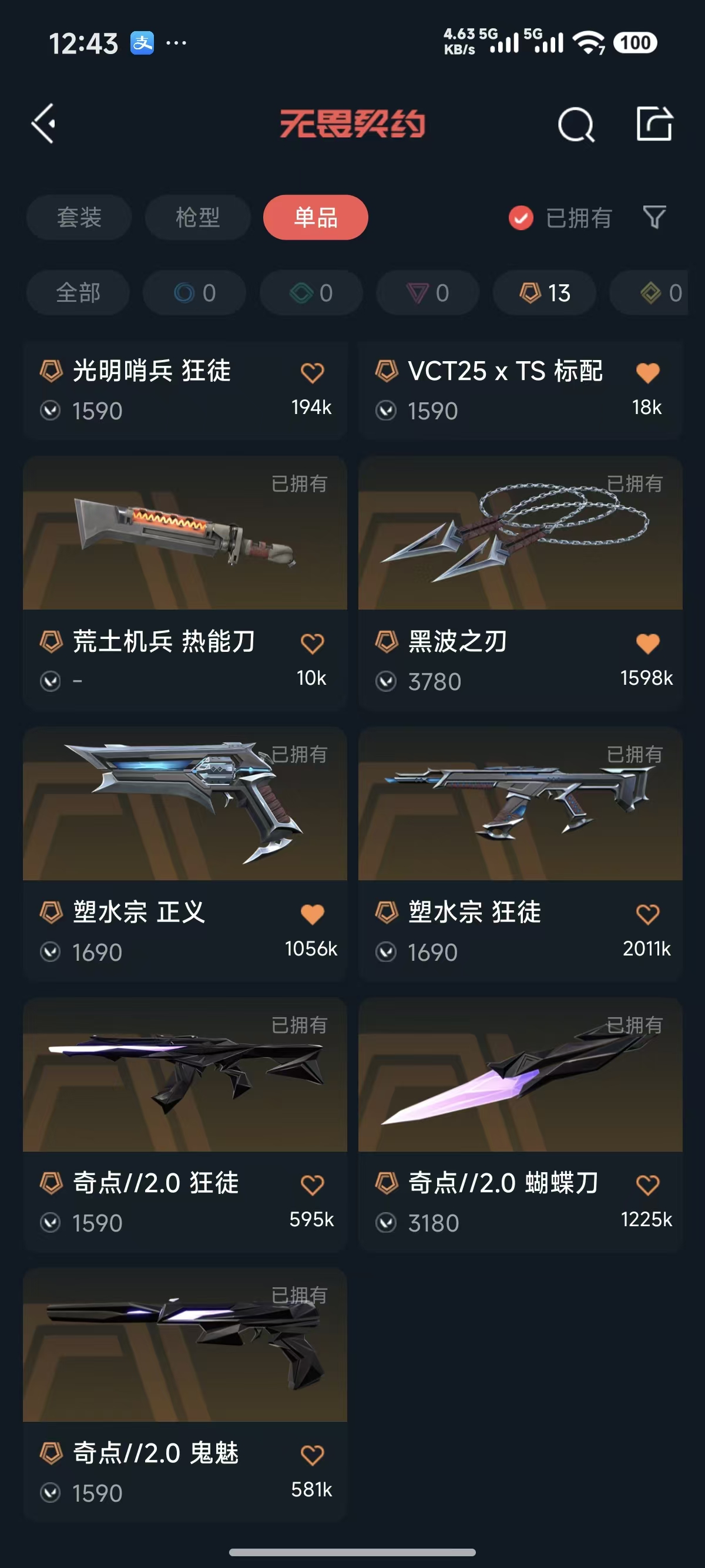Open the 黑波之刃 skin card
705x1568 pixels.
[x=521, y=583]
